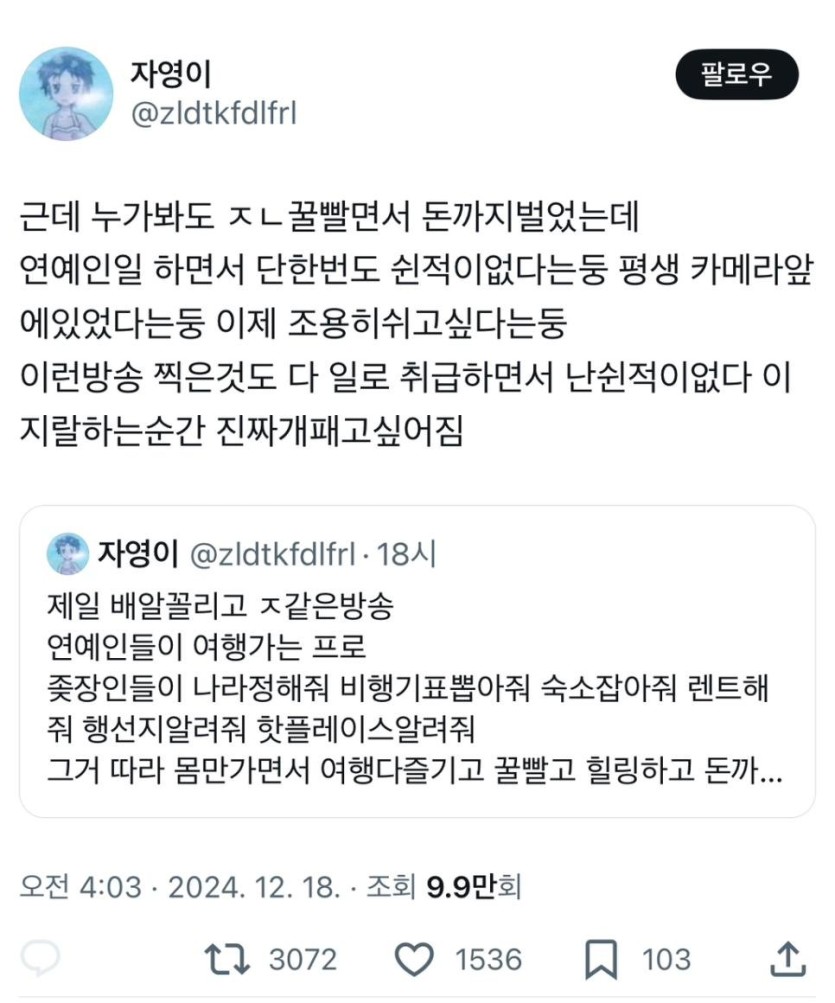This screenshot has height=1003, width=835.
Task: Open the @zldtkfdlfrl profile handle
Action: [x=214, y=113]
